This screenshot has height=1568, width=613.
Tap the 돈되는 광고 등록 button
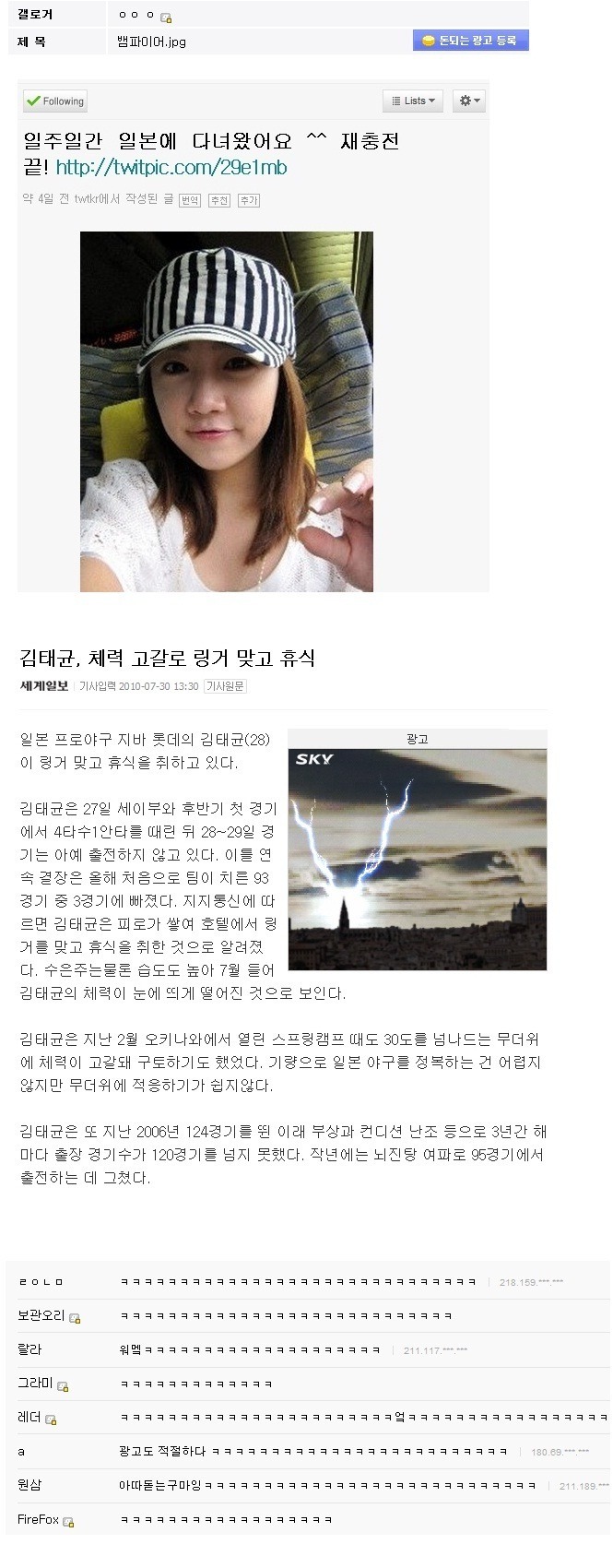coord(470,41)
